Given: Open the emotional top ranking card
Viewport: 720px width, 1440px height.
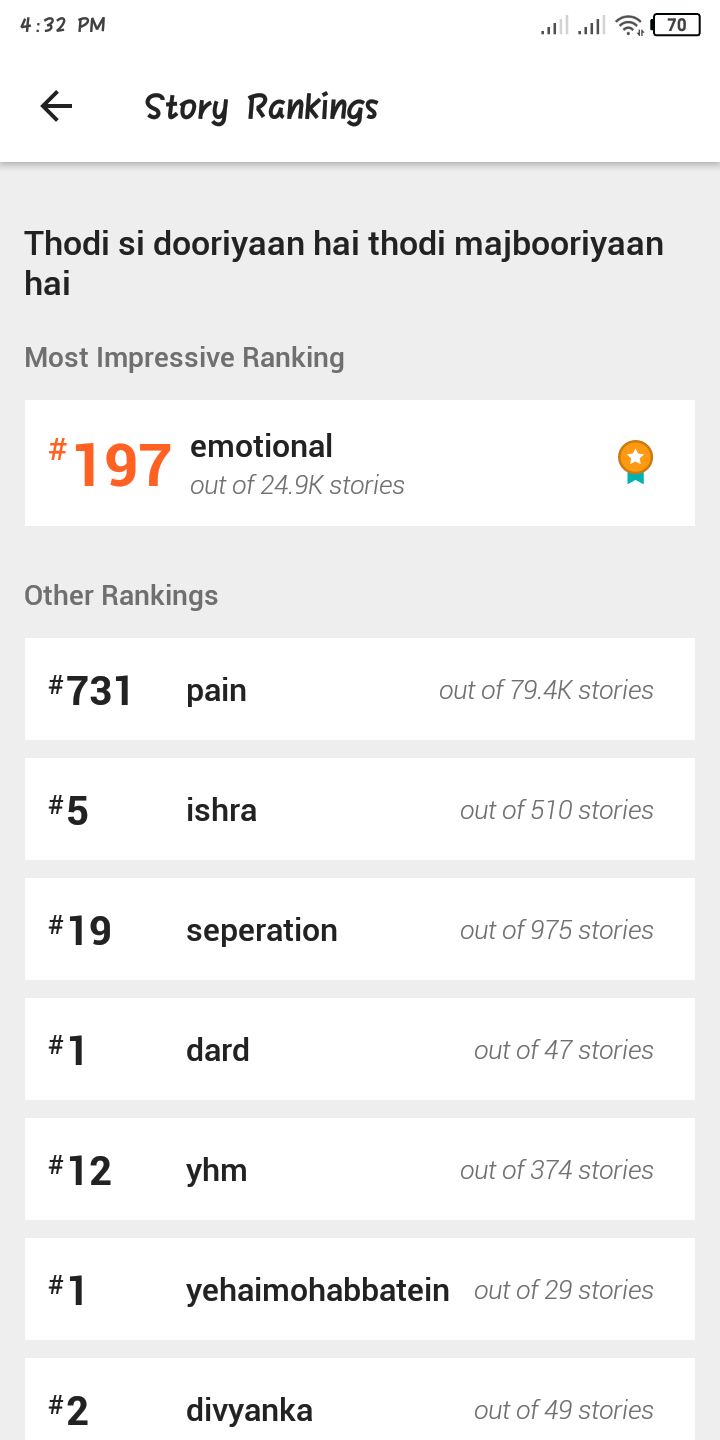Looking at the screenshot, I should coord(360,463).
